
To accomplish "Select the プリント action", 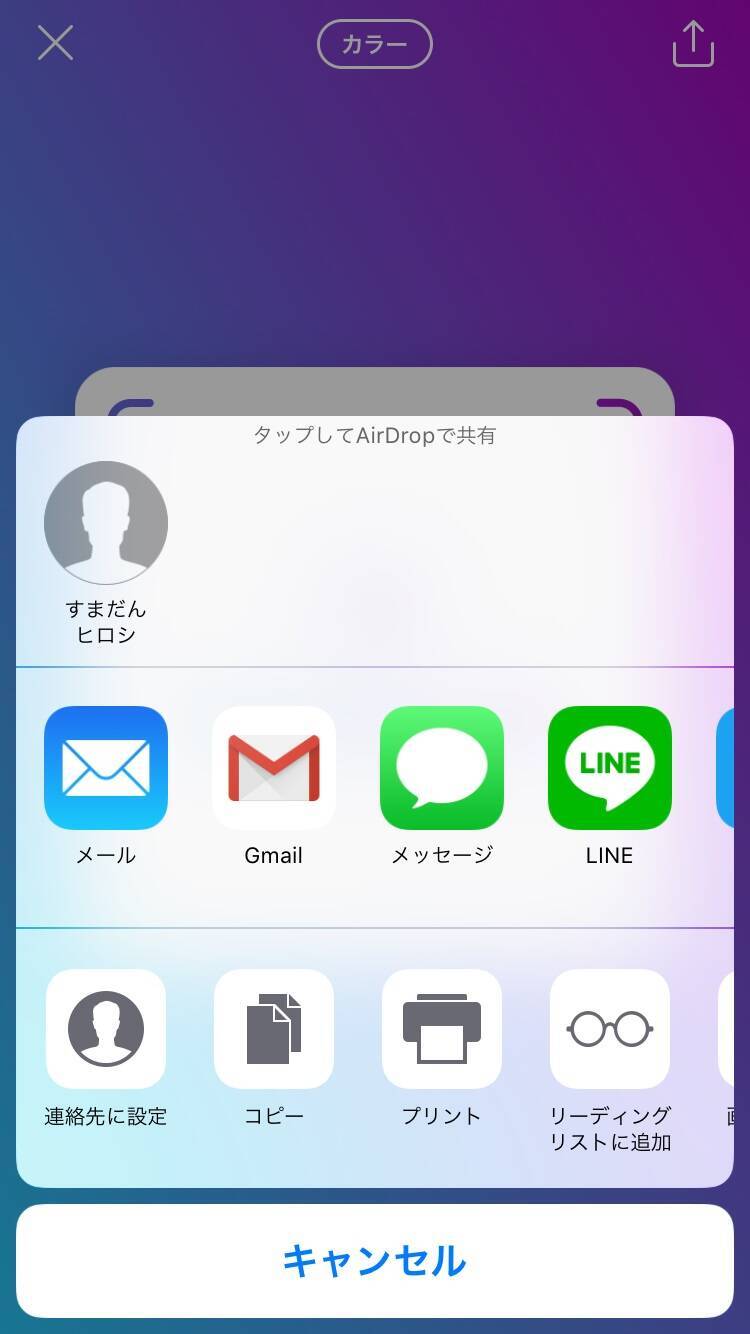I will (x=442, y=1029).
